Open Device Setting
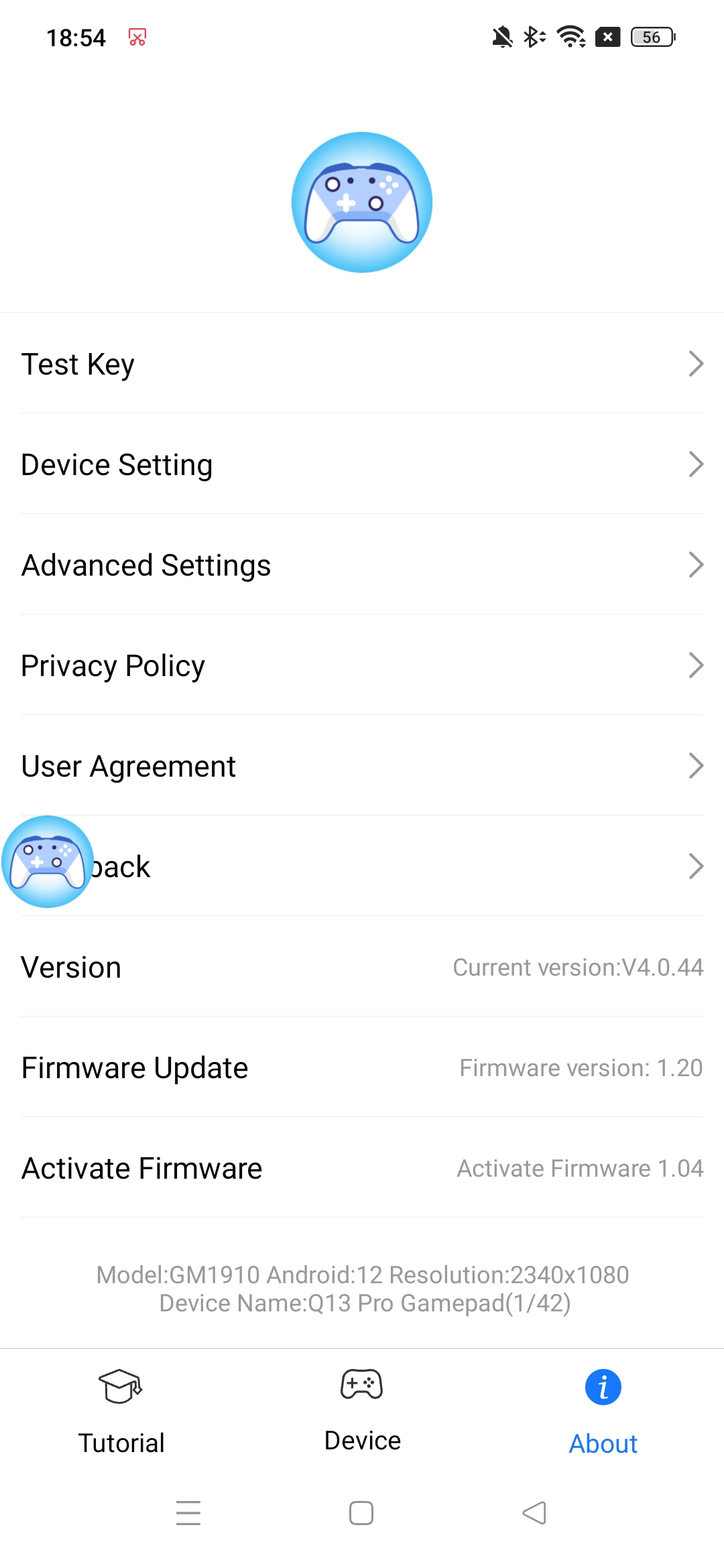Screen dimensions: 724x1568 tap(362, 464)
